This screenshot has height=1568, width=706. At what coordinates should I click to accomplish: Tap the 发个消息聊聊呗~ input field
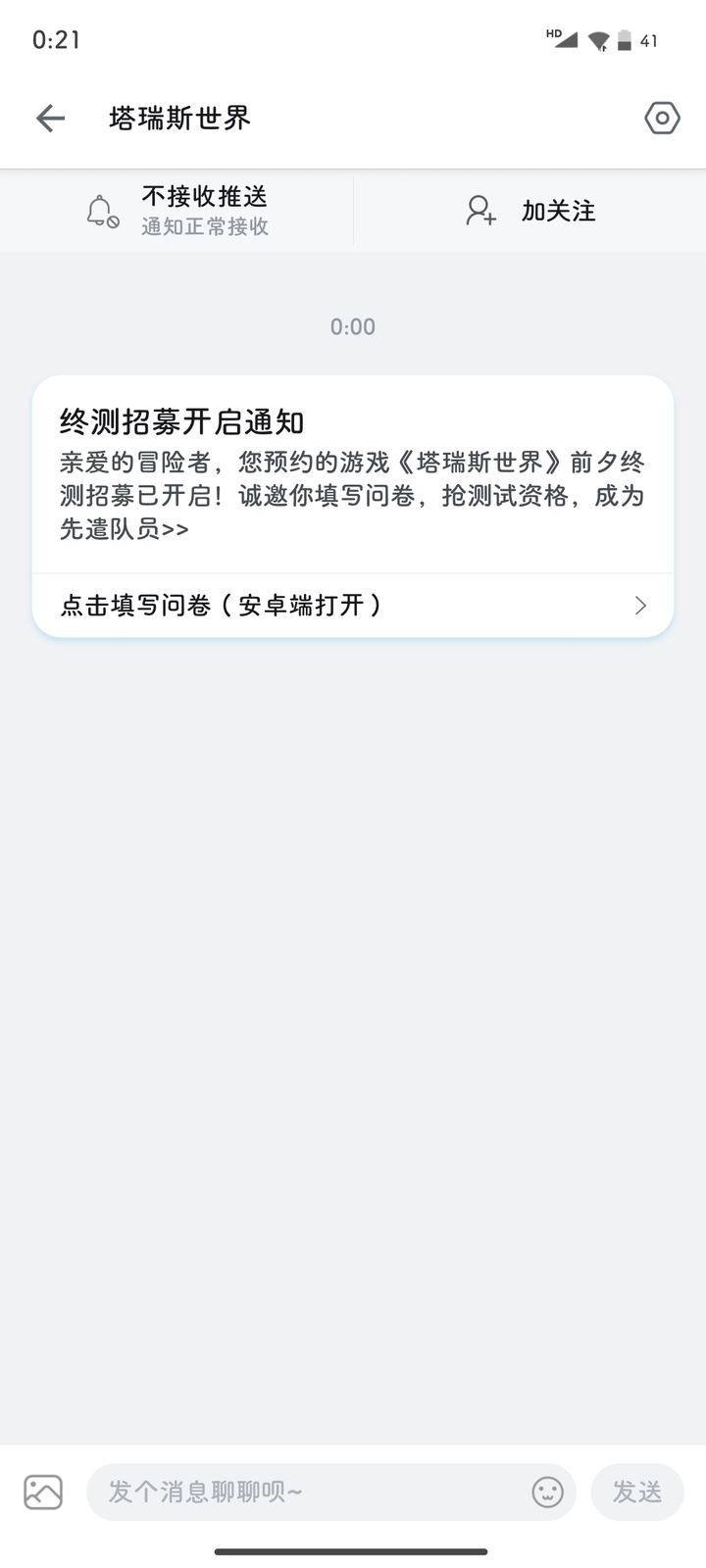tap(294, 1491)
